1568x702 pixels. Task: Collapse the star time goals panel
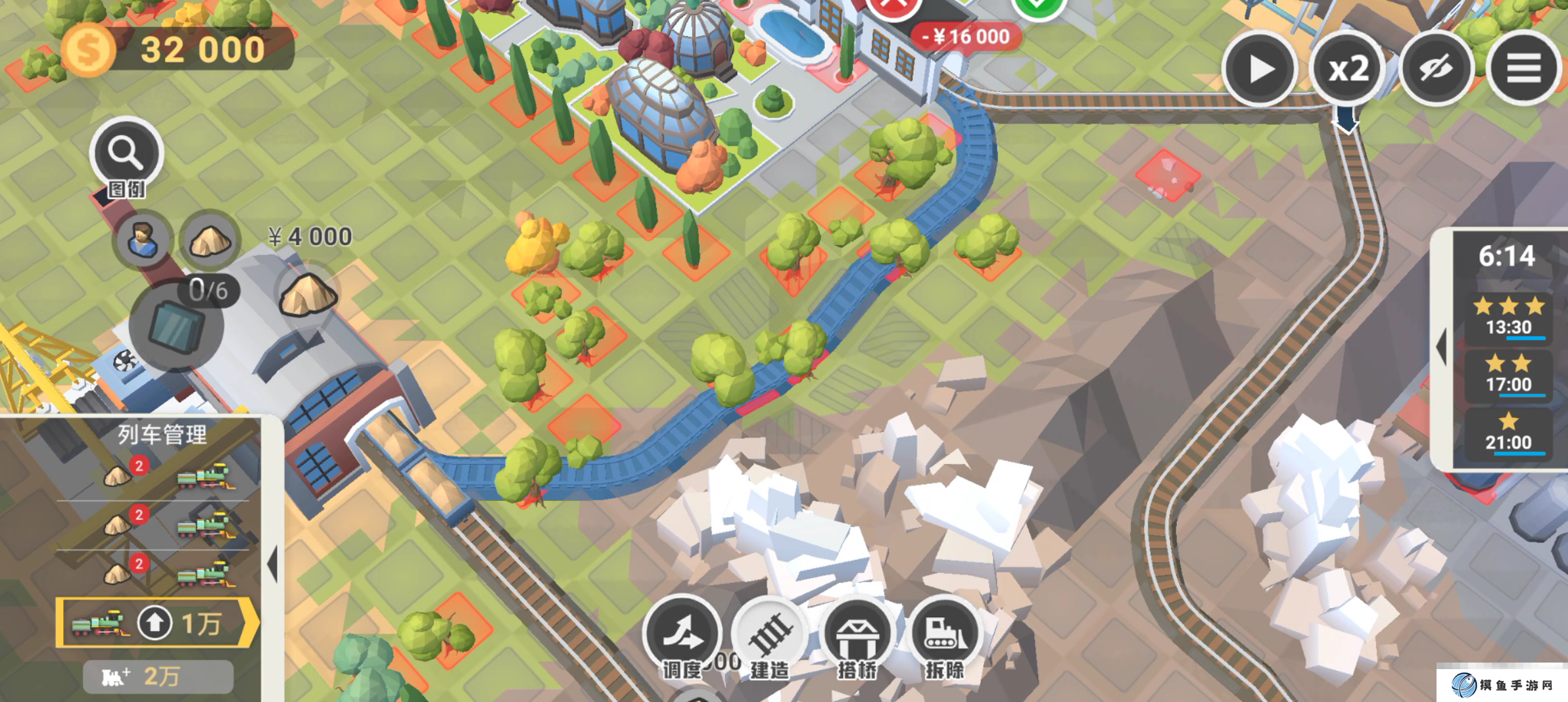pos(1442,347)
